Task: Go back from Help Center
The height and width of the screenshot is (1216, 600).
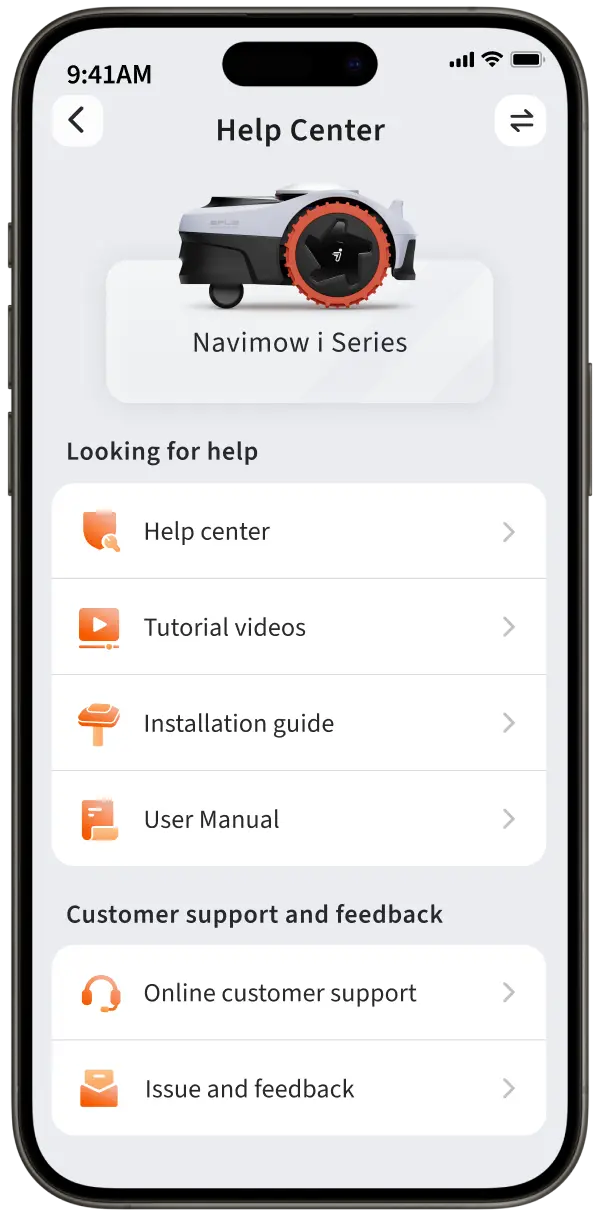Action: click(77, 121)
